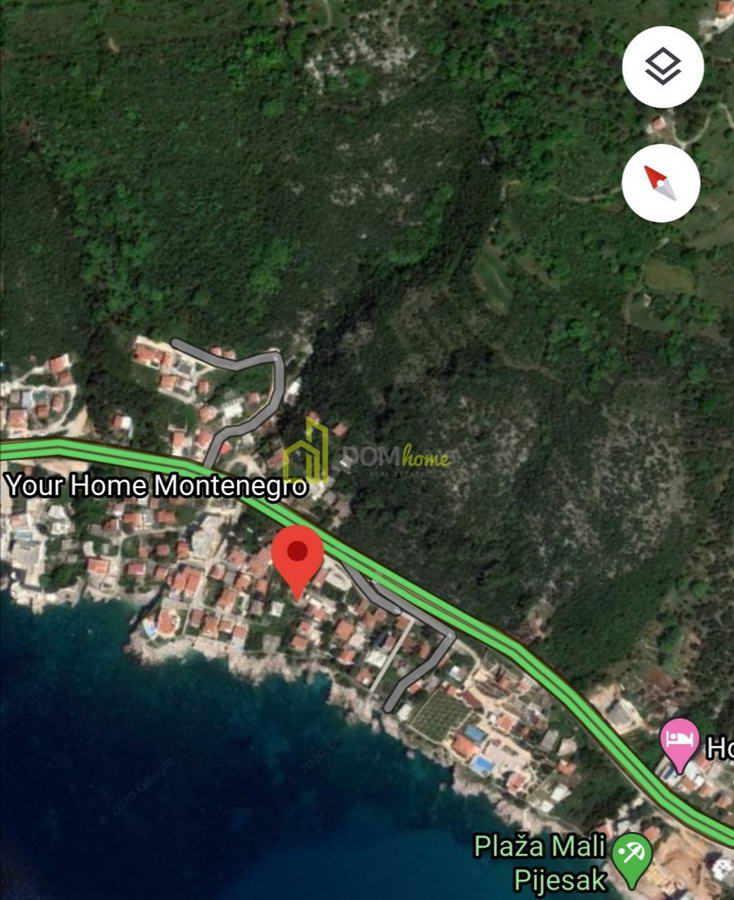The image size is (734, 900).
Task: Open the Plaža Mali Pijesak beach marker
Action: click(x=632, y=857)
